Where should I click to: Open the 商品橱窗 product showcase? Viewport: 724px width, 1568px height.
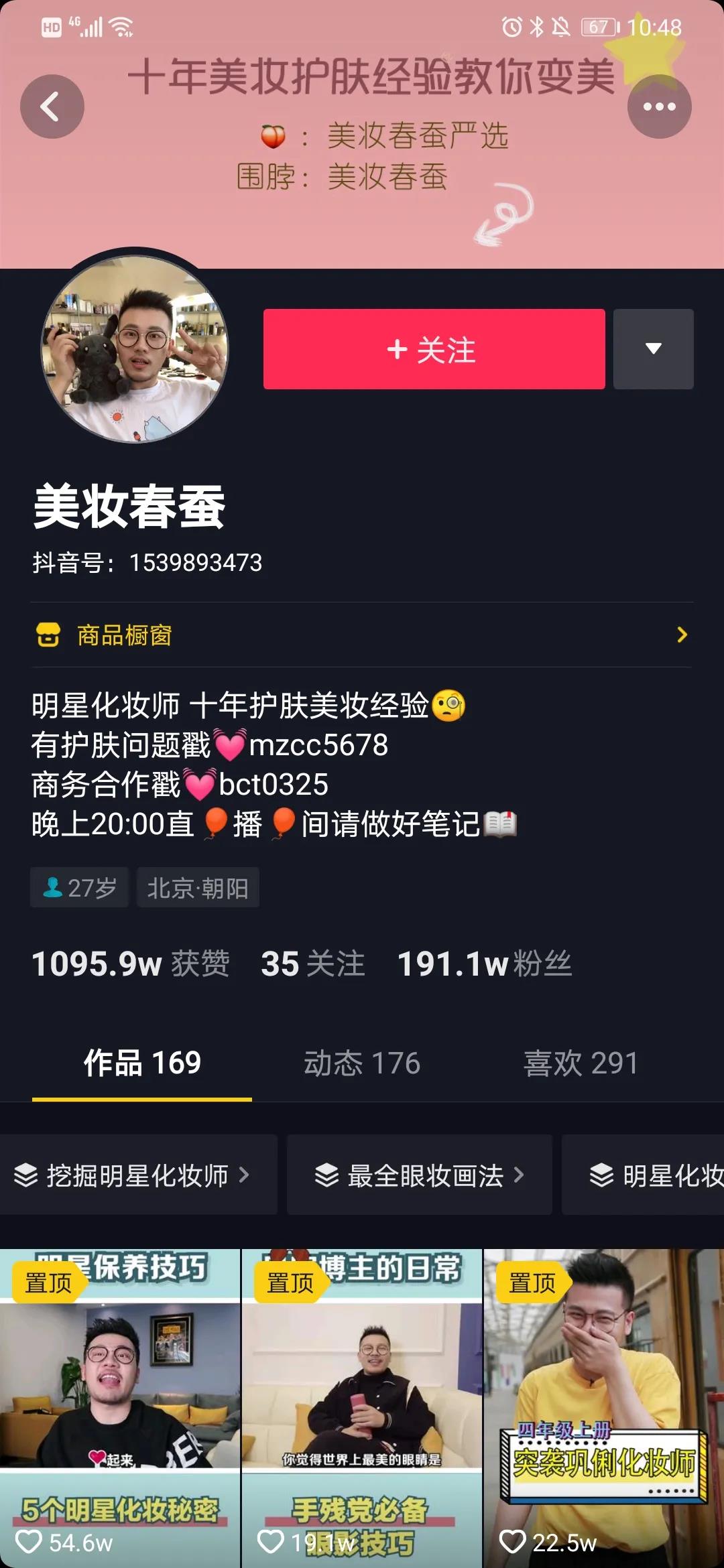click(362, 635)
